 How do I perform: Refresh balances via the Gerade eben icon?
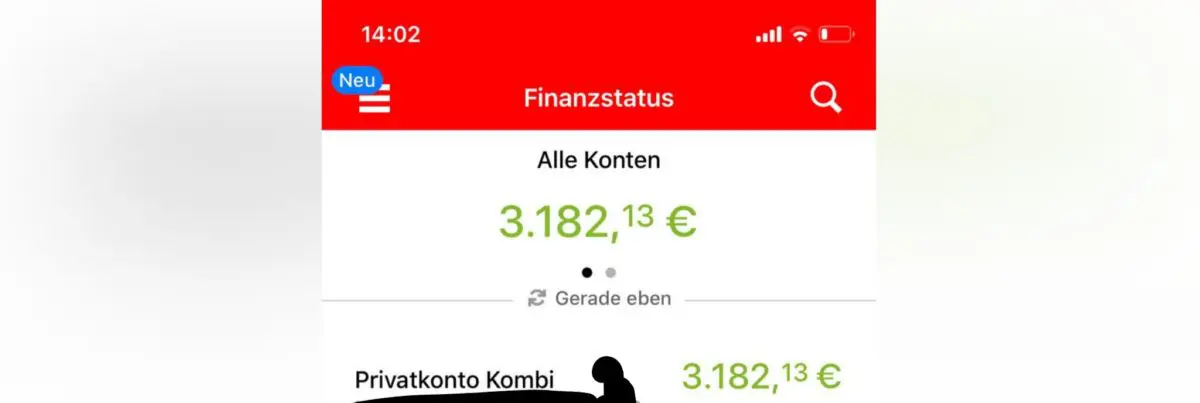coord(537,298)
